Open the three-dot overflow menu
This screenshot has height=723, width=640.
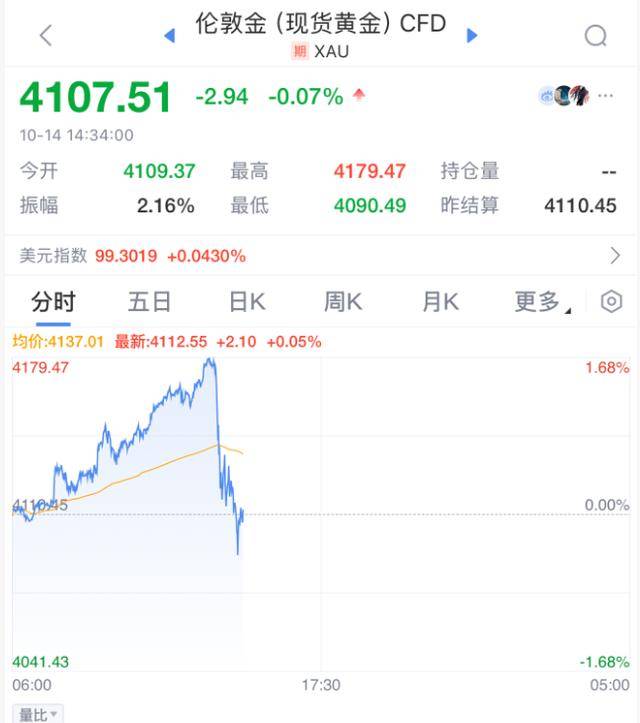[606, 96]
